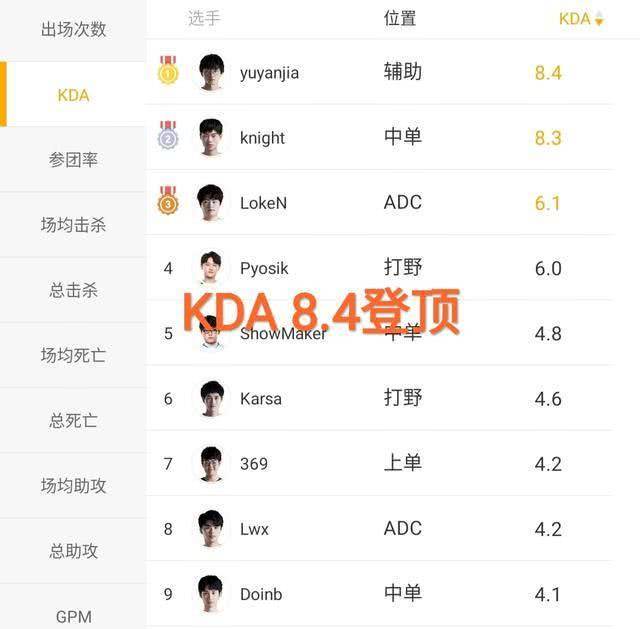Image resolution: width=640 pixels, height=629 pixels.
Task: Switch to the 总助攻 tab
Action: point(73,551)
